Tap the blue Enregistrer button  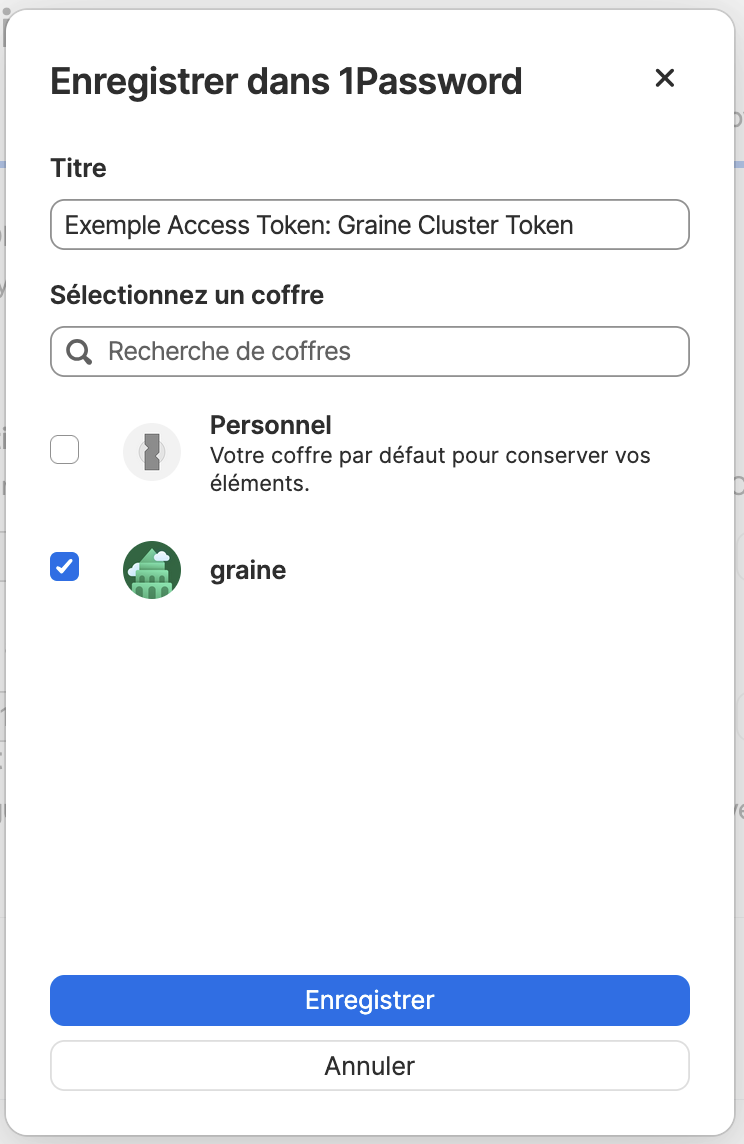[370, 1000]
